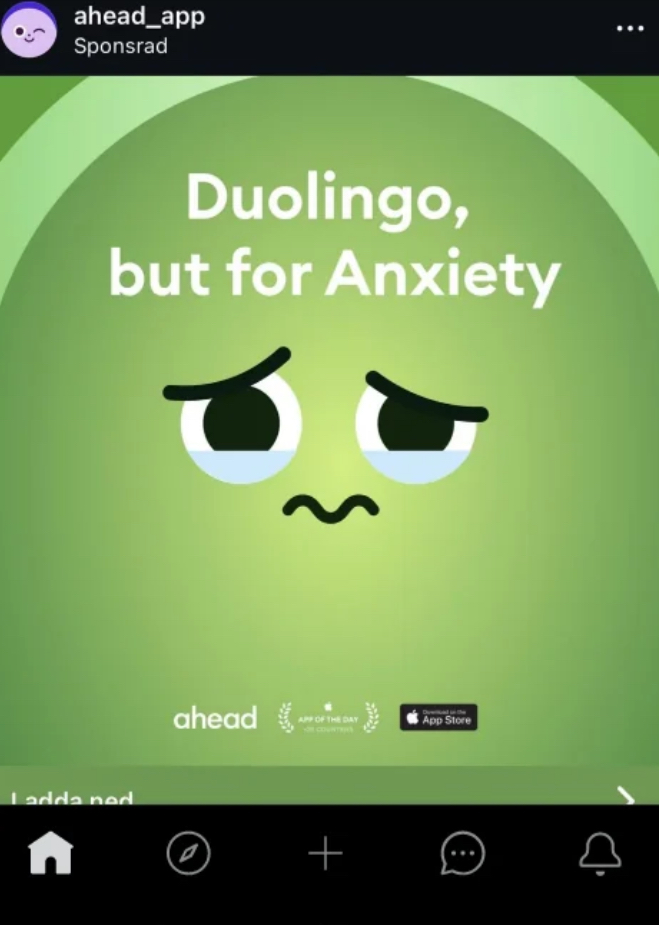Open the three-dot overflow menu
This screenshot has height=925, width=659.
[x=630, y=29]
